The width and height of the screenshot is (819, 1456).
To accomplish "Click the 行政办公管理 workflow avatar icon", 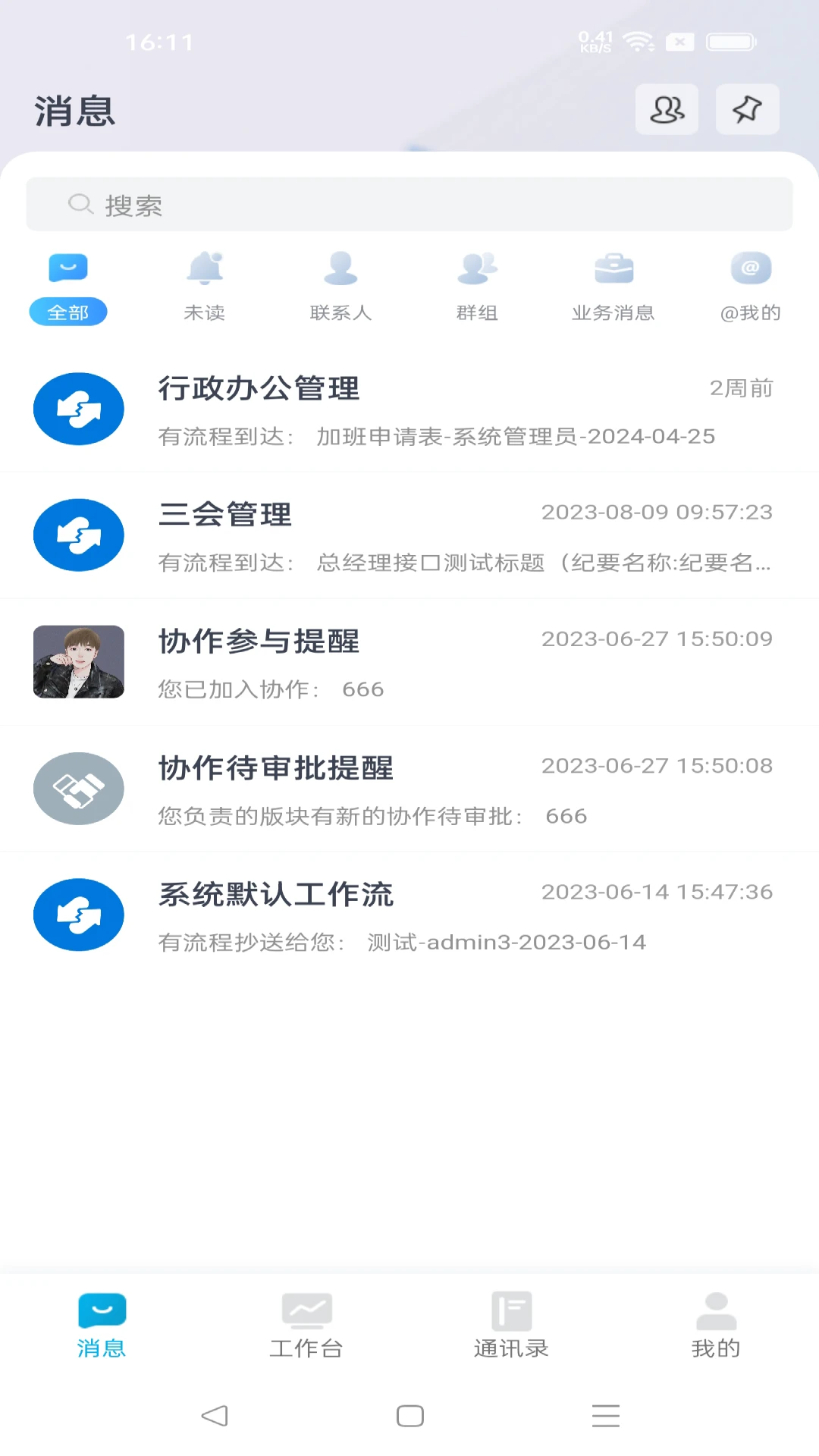I will [79, 408].
